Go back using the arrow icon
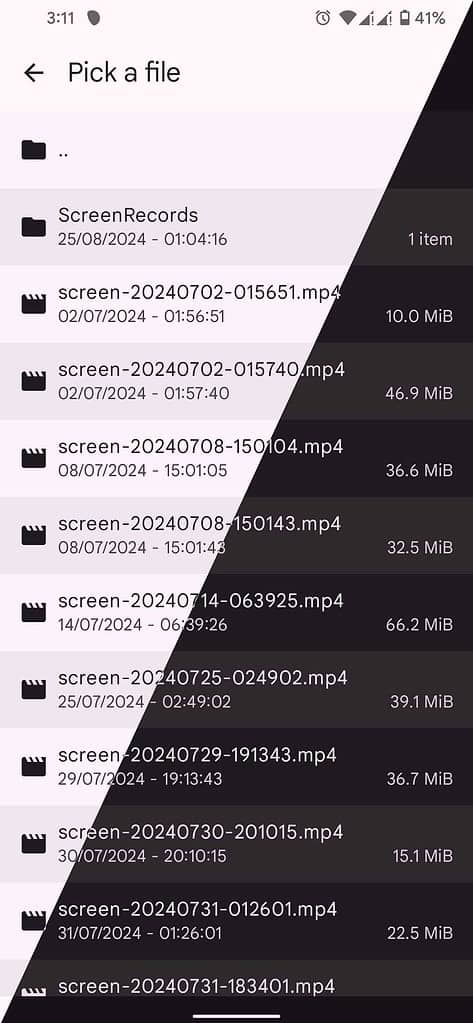The width and height of the screenshot is (473, 1023). (x=33, y=72)
